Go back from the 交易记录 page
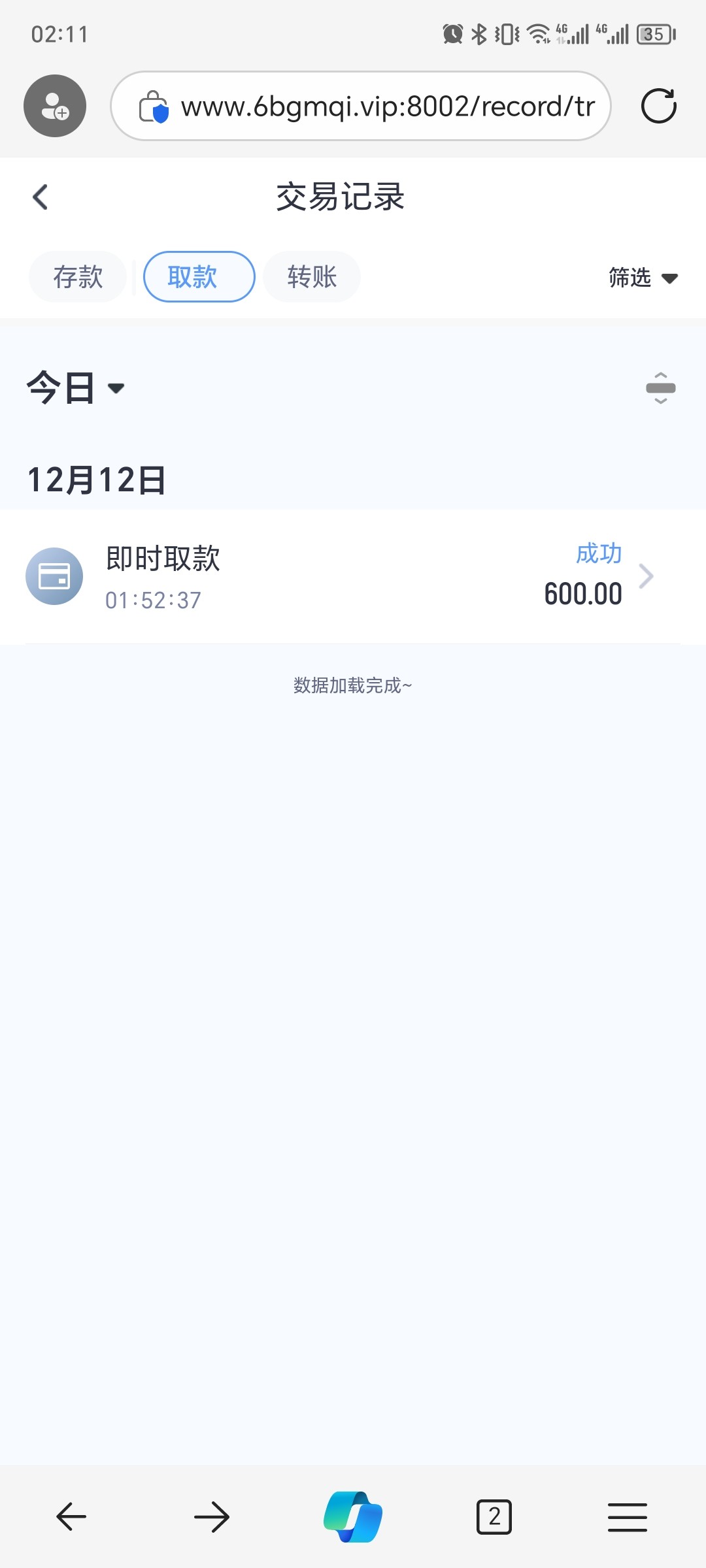Viewport: 706px width, 1568px height. (x=41, y=197)
